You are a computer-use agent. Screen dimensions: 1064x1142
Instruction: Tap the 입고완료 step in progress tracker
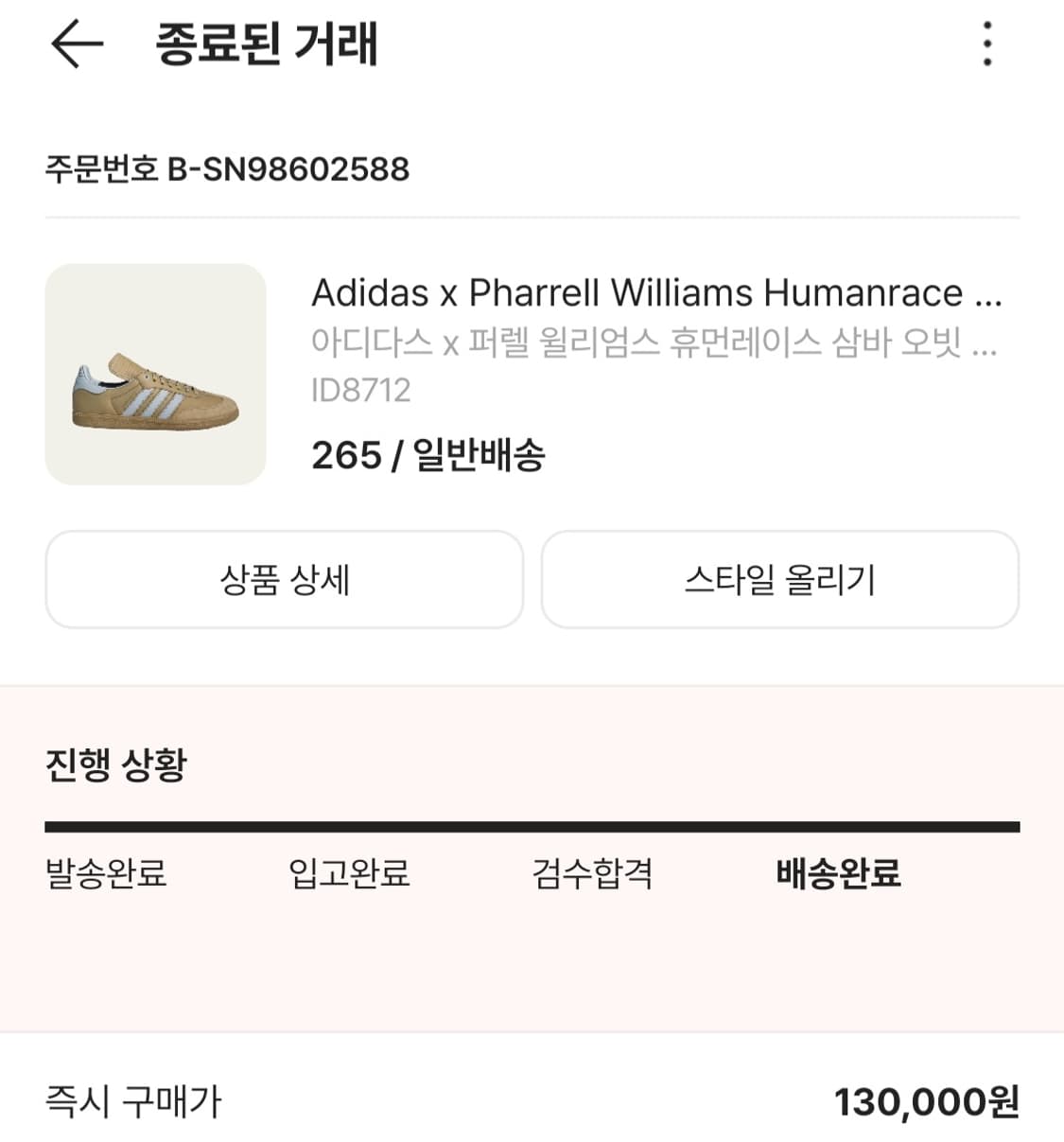(350, 875)
